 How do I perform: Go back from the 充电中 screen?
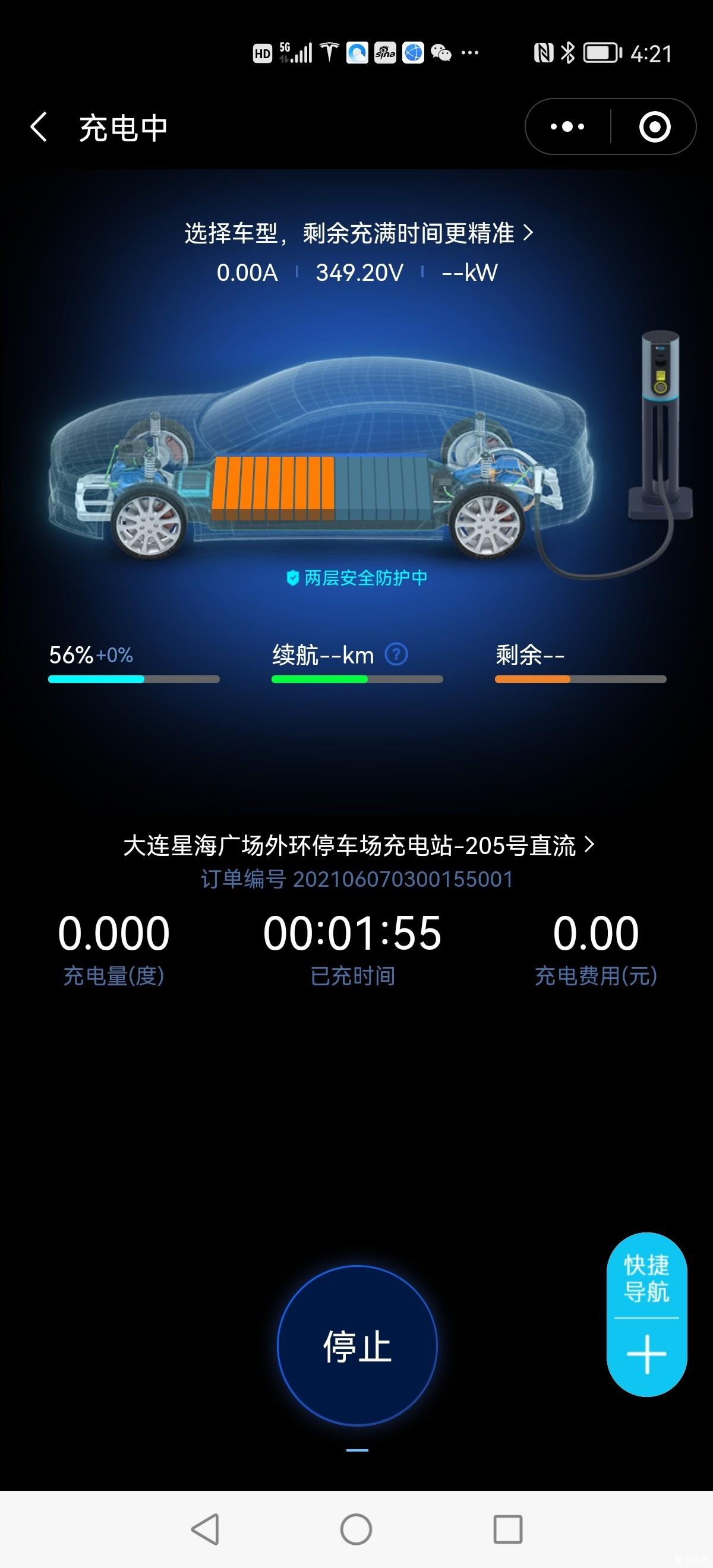39,127
